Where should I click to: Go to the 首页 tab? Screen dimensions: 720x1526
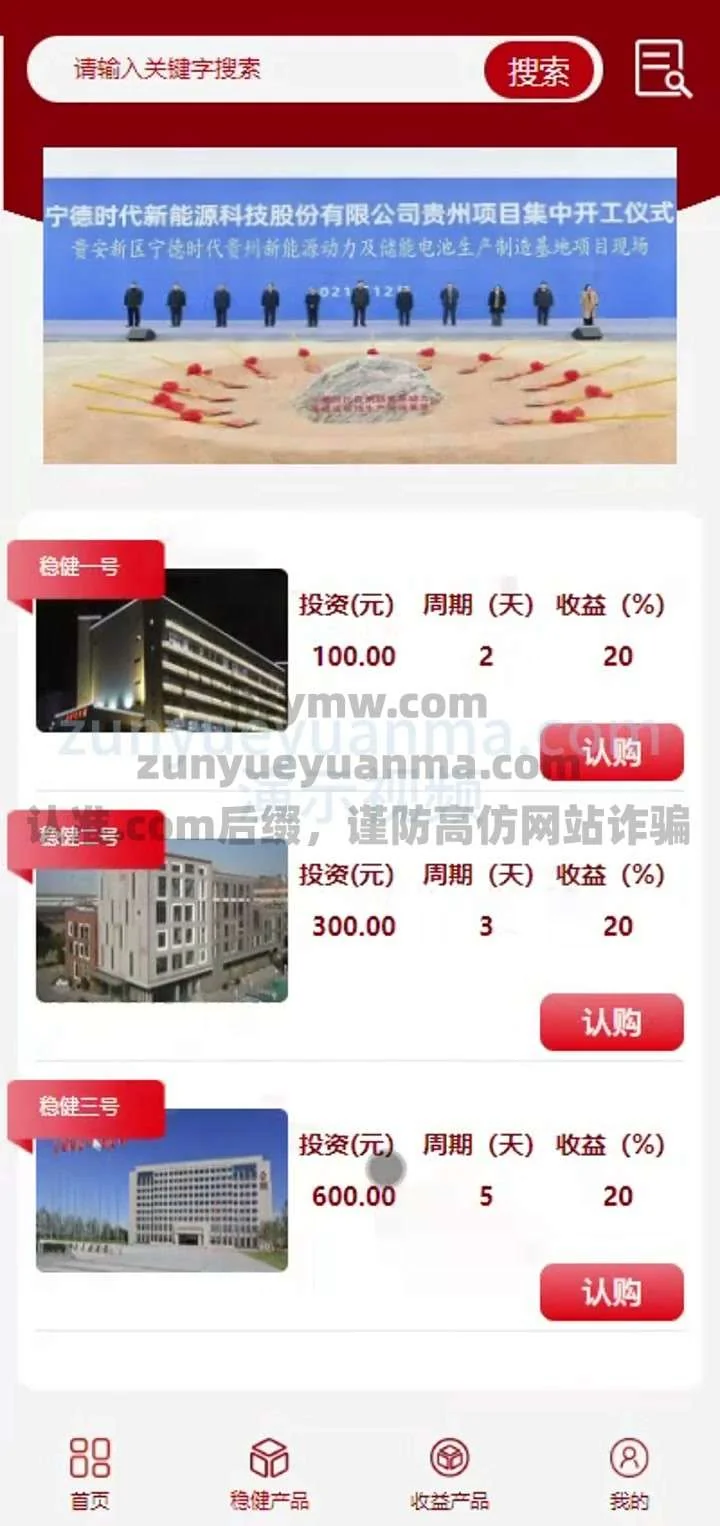[90, 1472]
